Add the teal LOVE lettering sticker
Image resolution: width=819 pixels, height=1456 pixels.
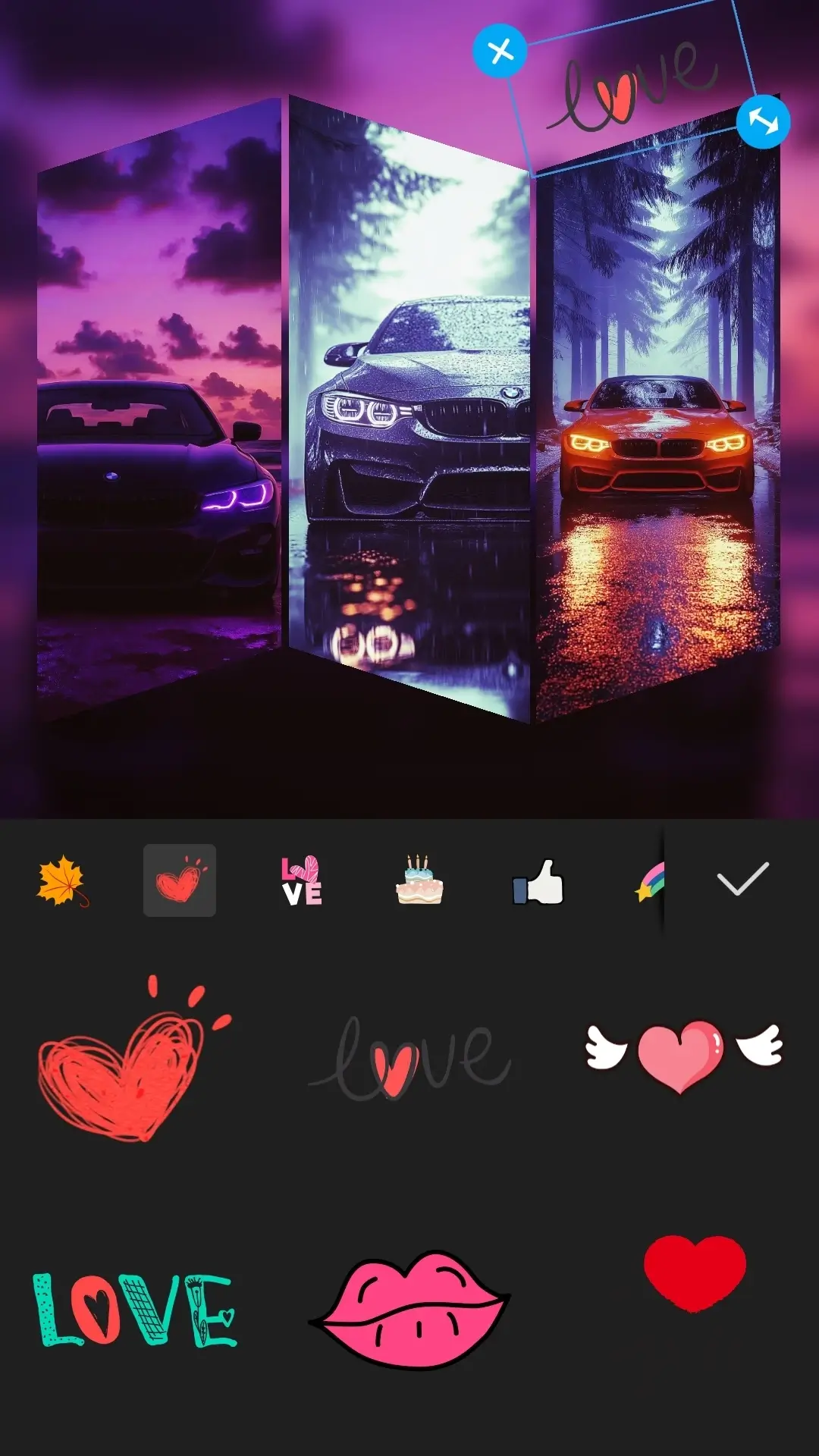[135, 1310]
